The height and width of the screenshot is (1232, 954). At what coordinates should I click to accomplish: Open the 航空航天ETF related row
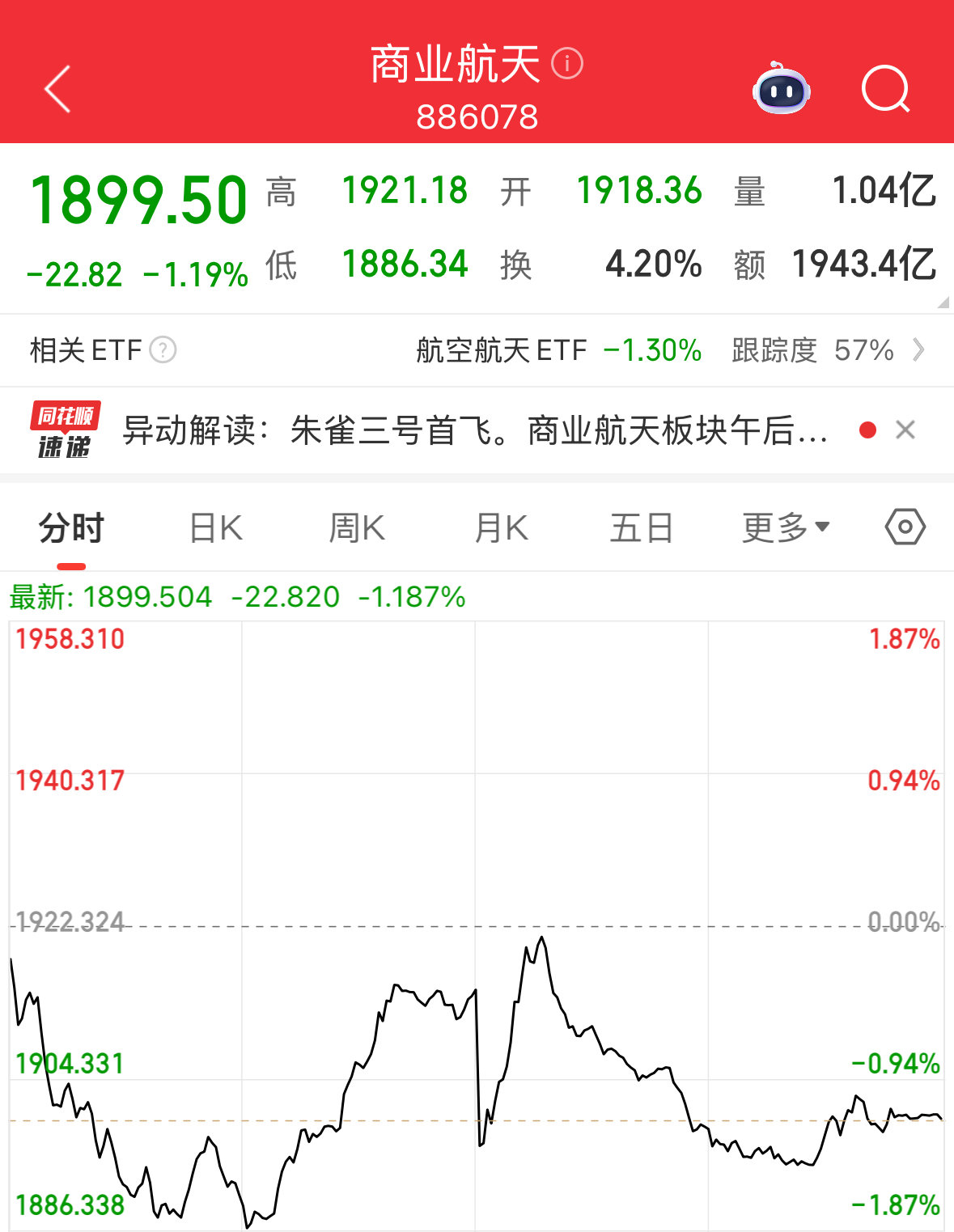[664, 350]
